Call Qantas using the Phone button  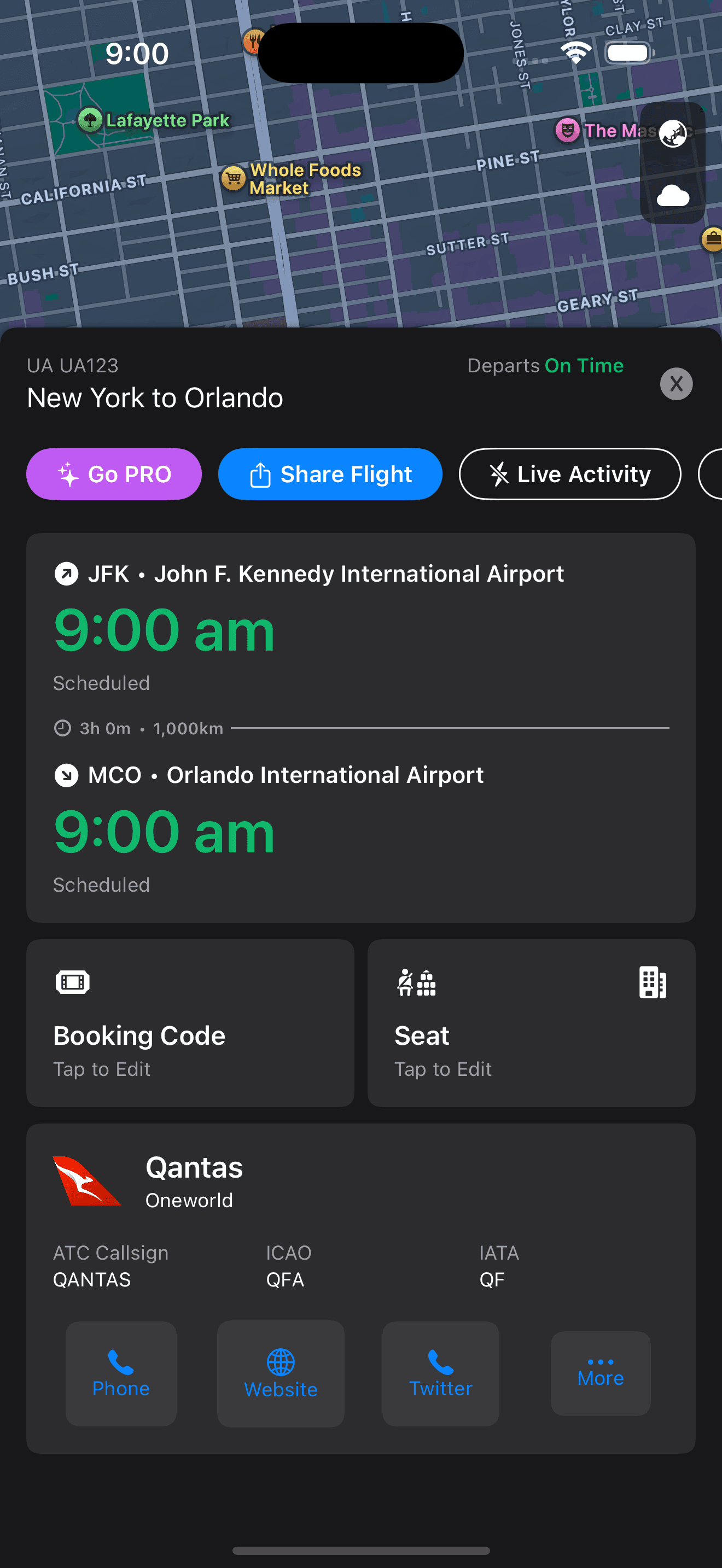(x=121, y=1373)
